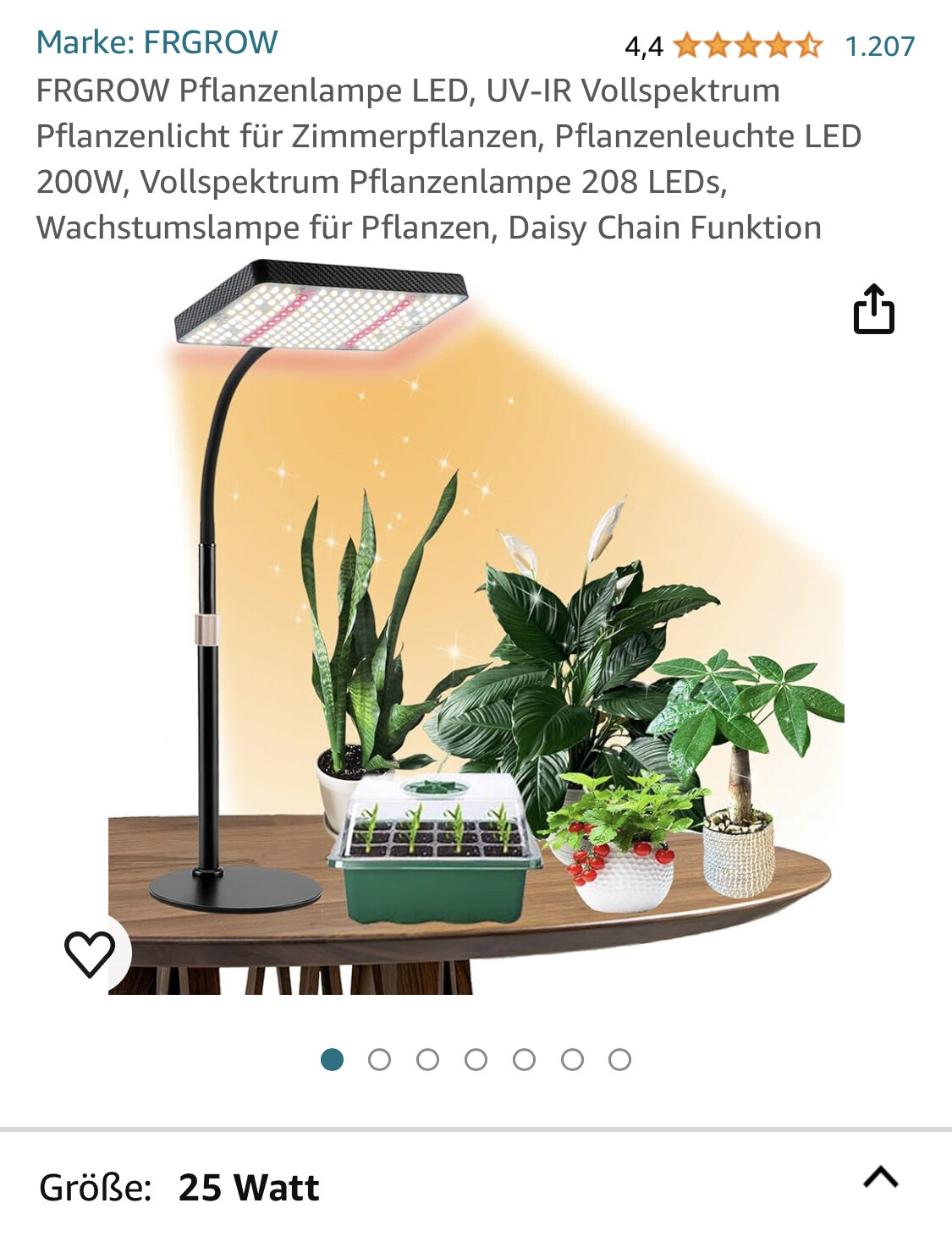Open the 1.207 customer ratings

tap(879, 46)
